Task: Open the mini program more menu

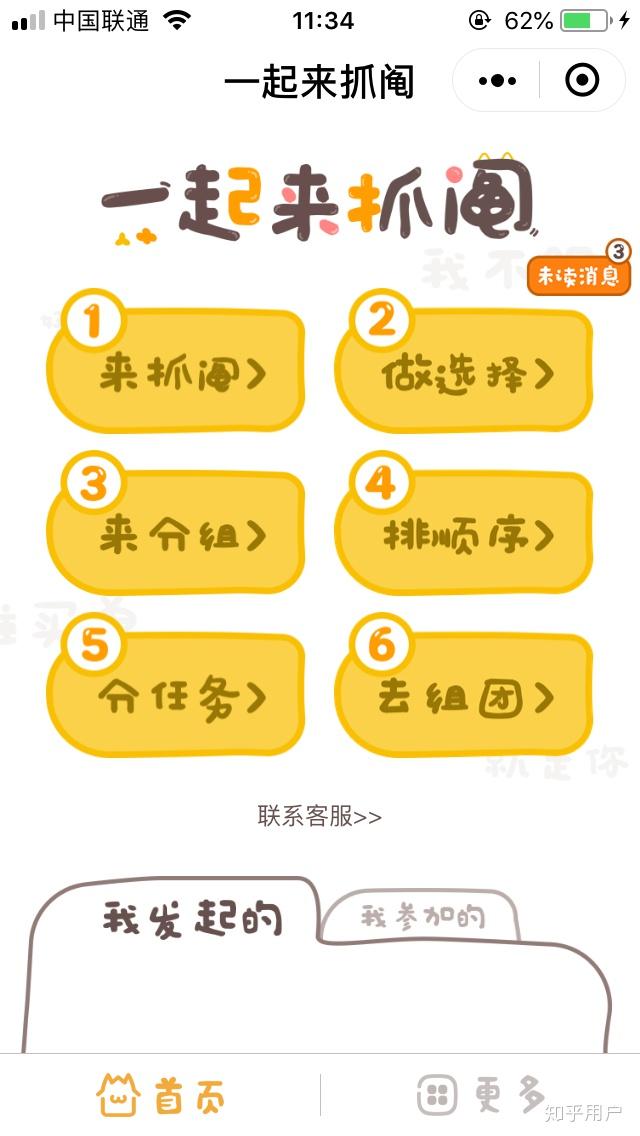Action: coord(497,80)
